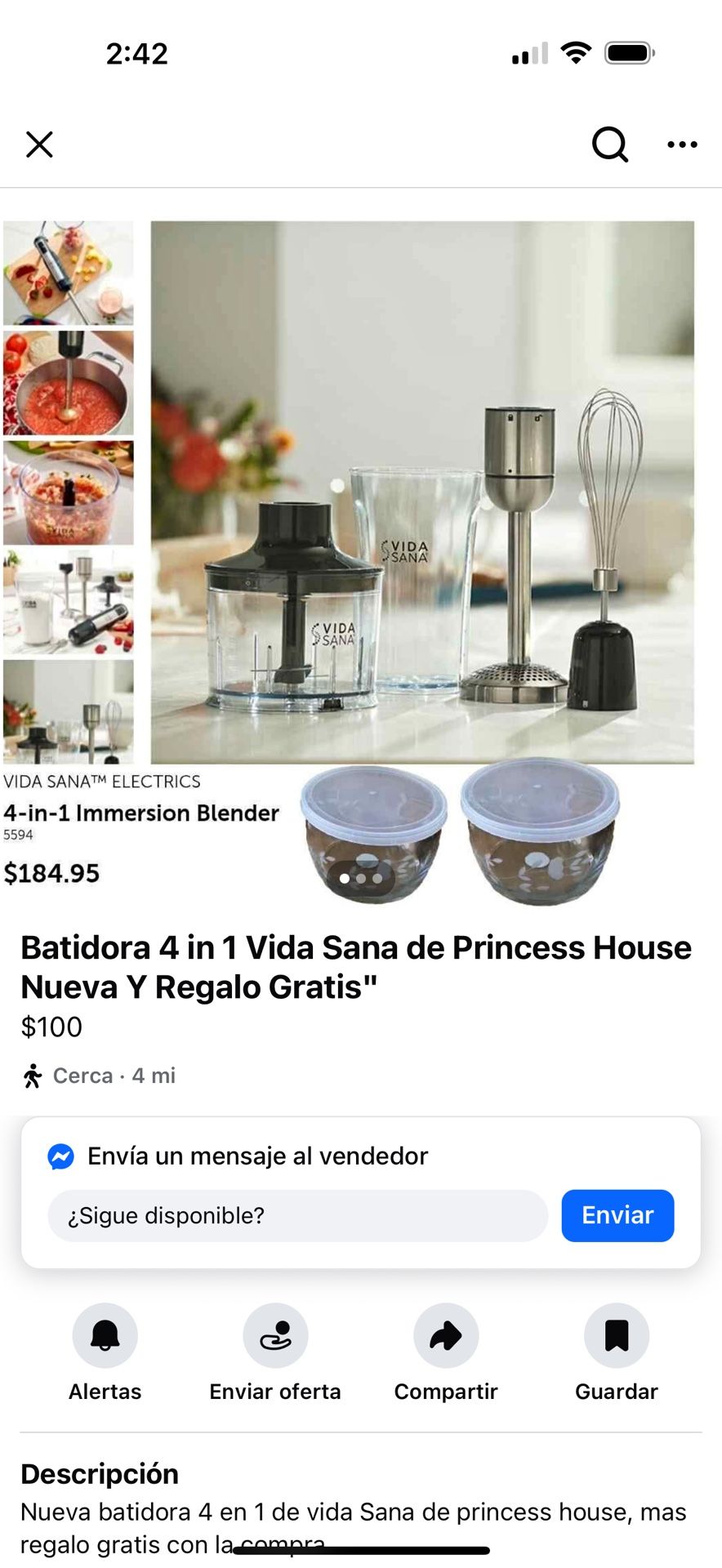Share the listing via Compartir

coord(446,1336)
